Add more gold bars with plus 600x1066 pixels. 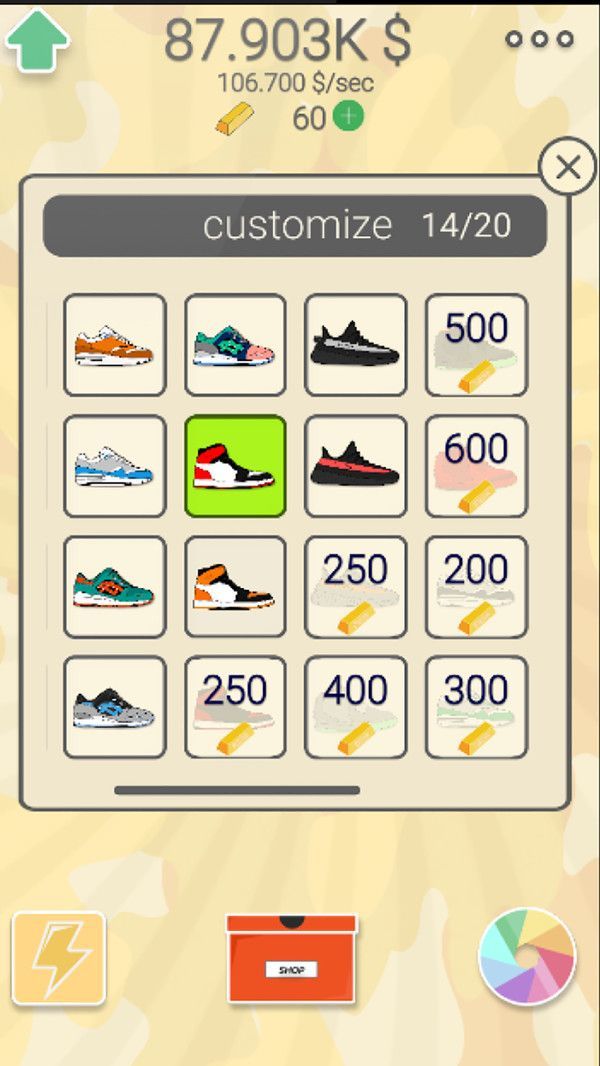pyautogui.click(x=348, y=117)
